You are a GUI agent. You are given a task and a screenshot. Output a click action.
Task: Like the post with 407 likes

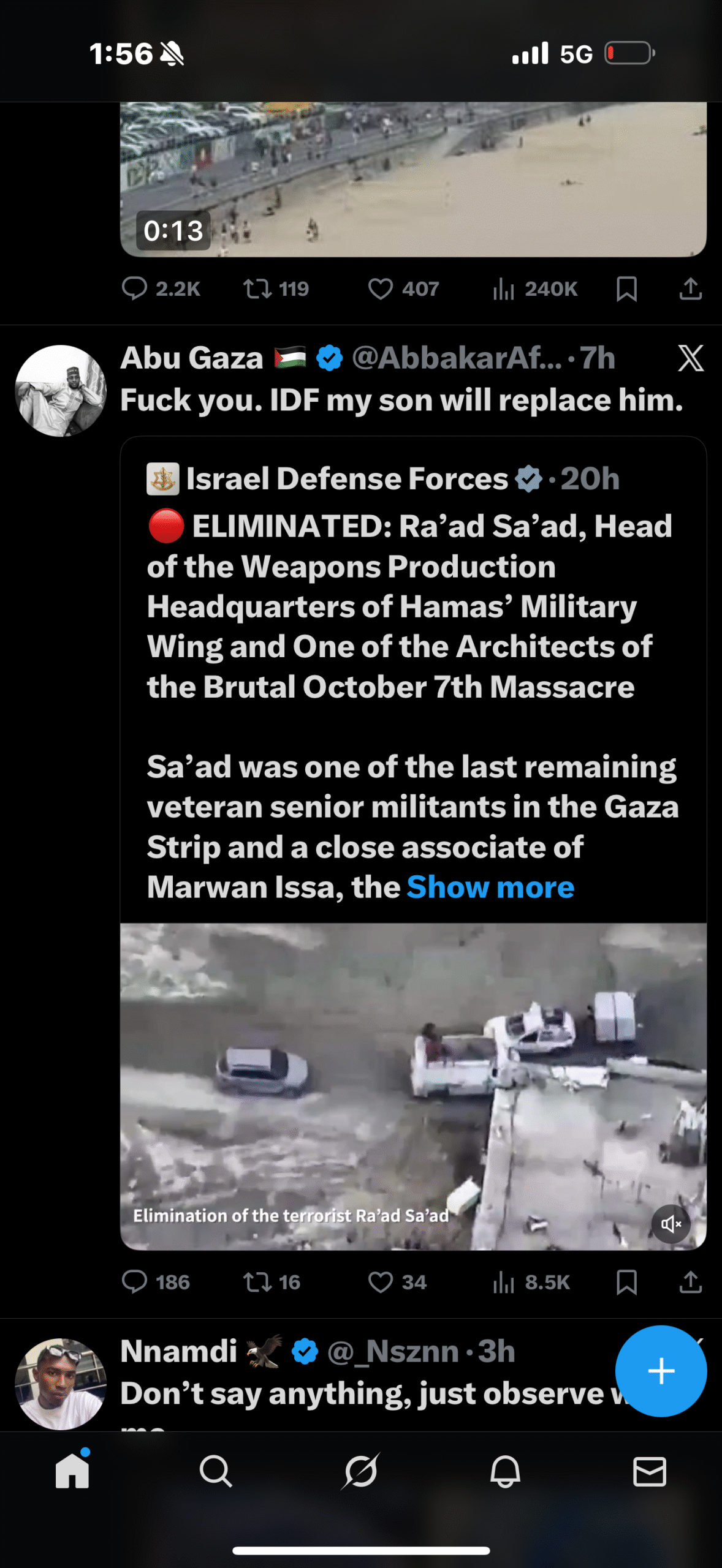[381, 288]
